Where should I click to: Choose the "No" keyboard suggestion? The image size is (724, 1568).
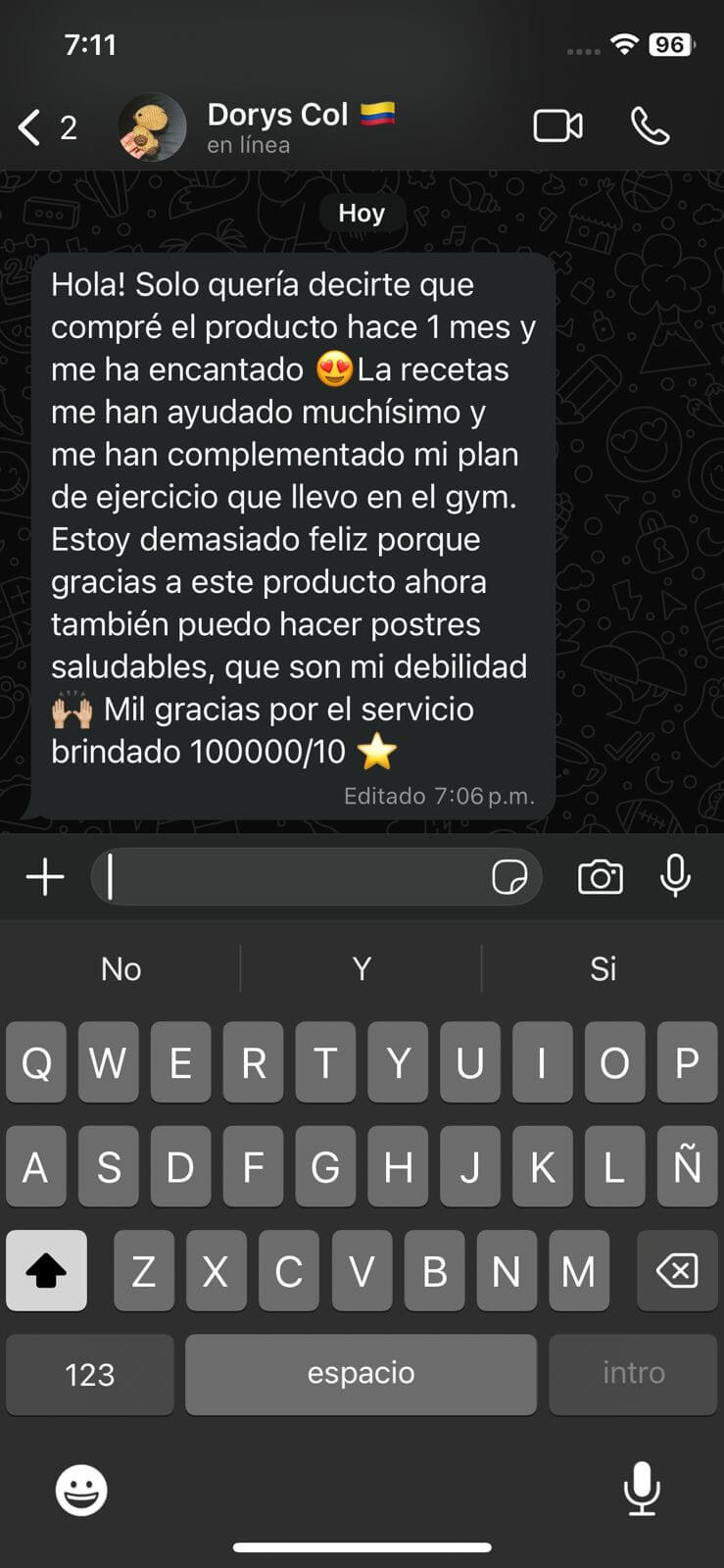(121, 968)
